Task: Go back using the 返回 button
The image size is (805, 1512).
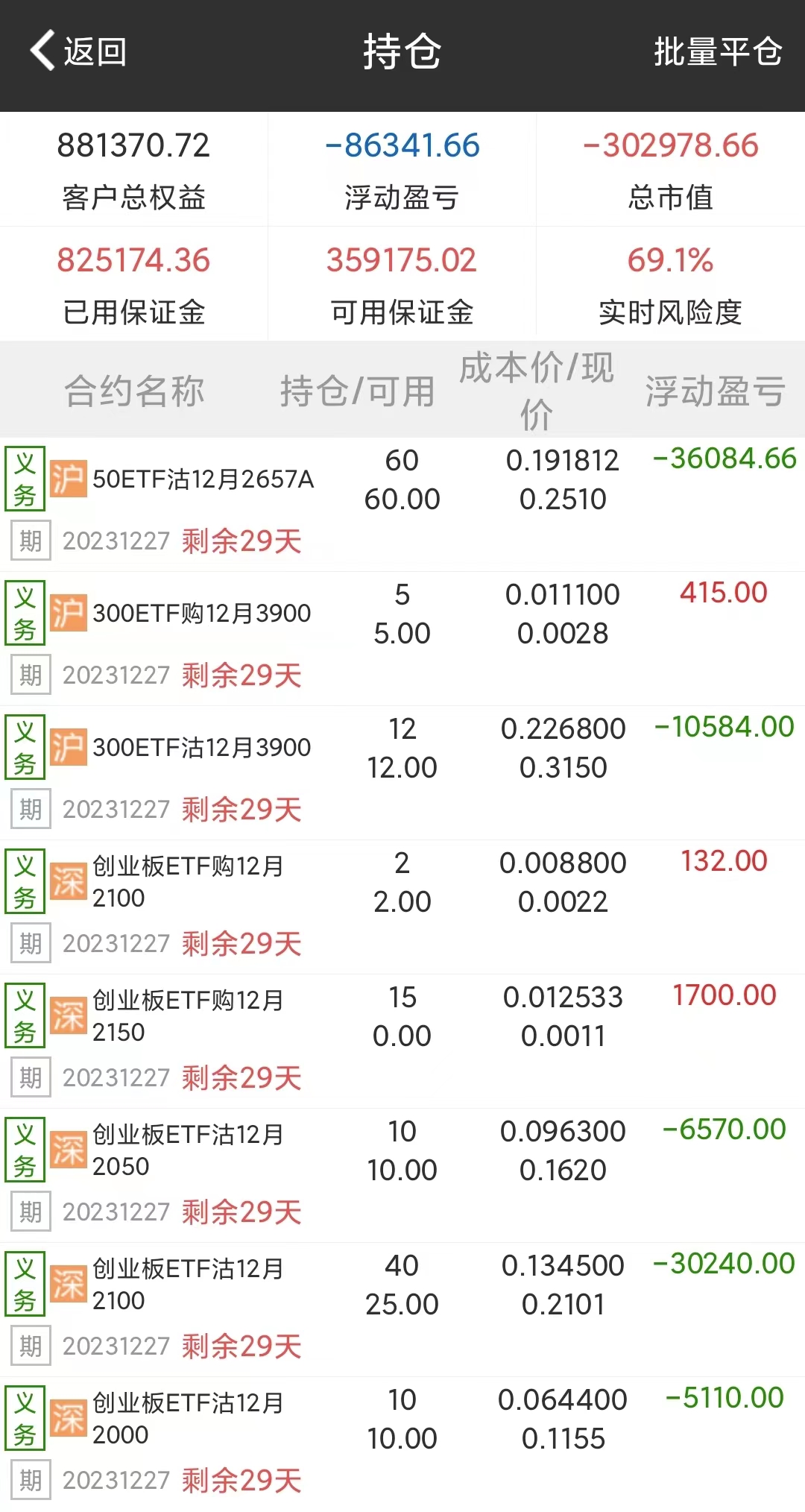Action: [x=78, y=52]
